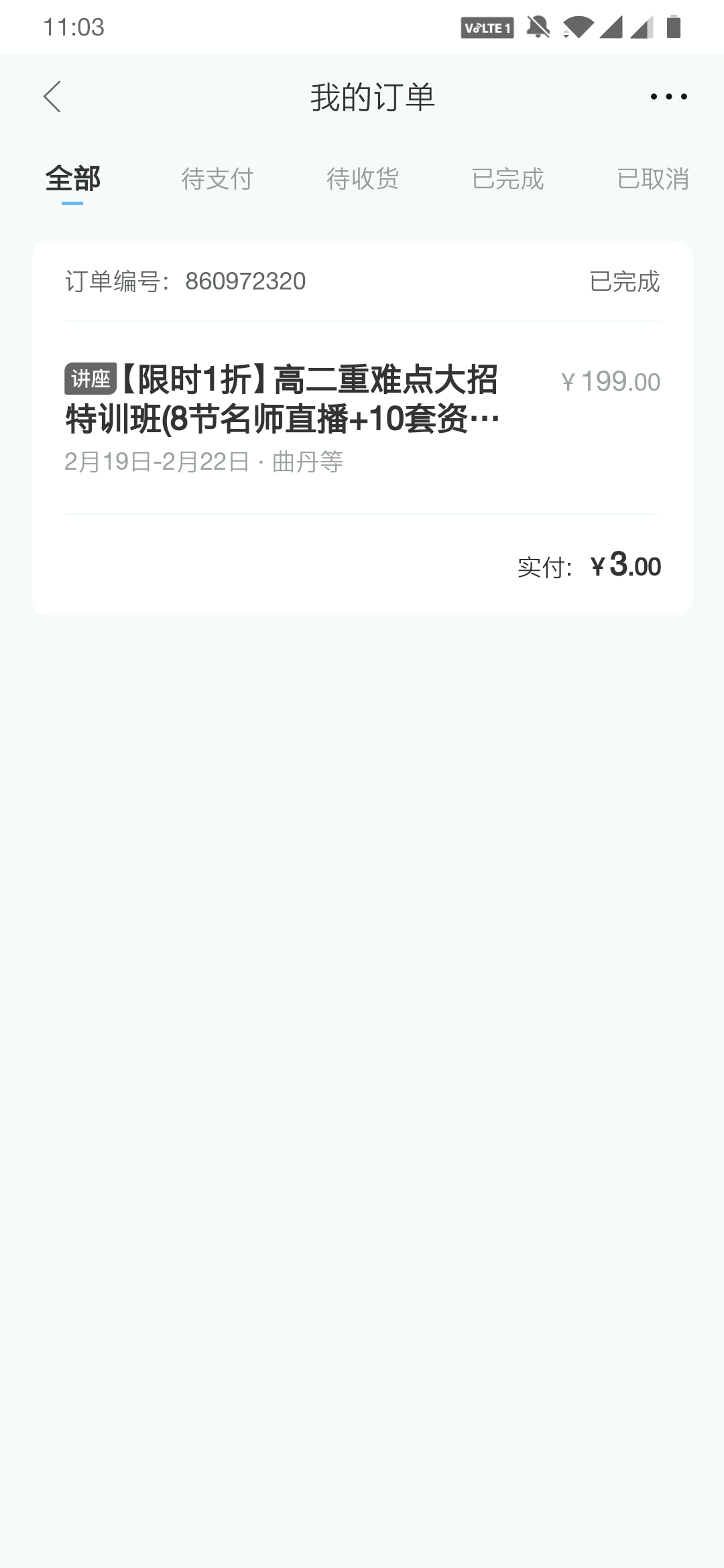The image size is (724, 1568).
Task: Open the 已取消 cancelled orders tab
Action: coord(654,178)
